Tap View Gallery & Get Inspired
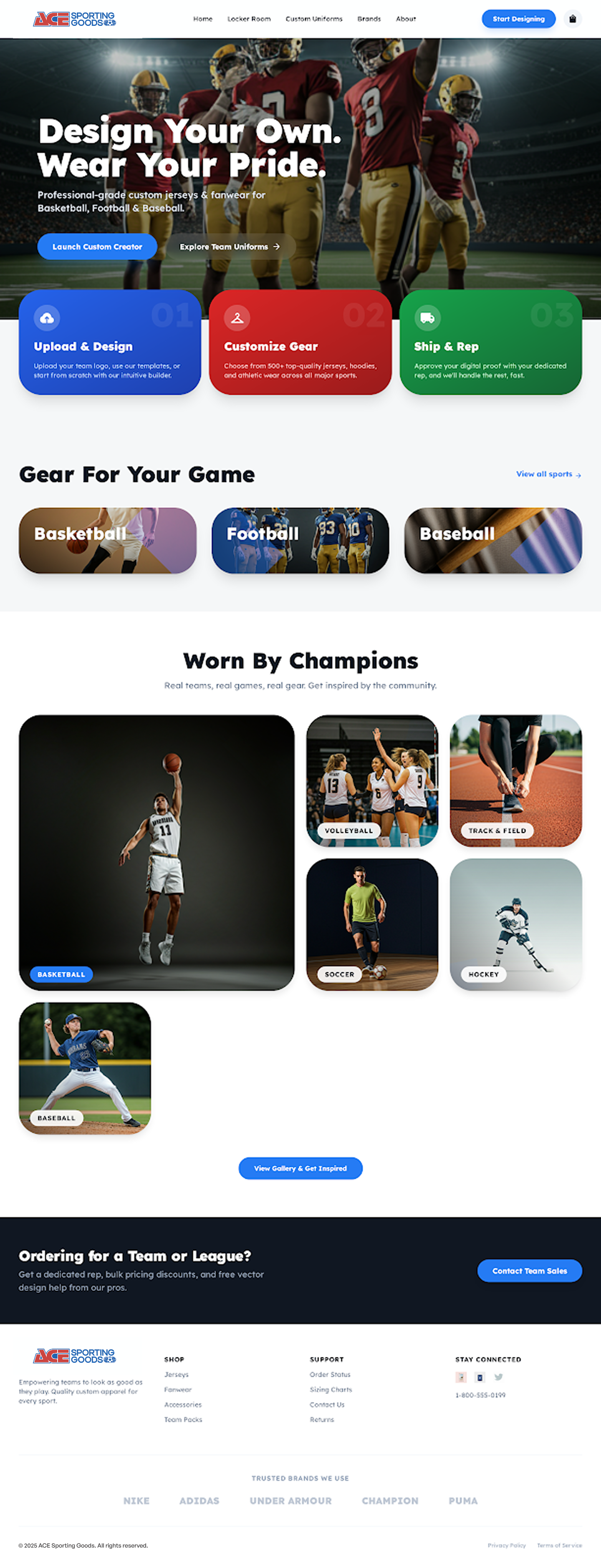The height and width of the screenshot is (1568, 601). (x=300, y=1168)
